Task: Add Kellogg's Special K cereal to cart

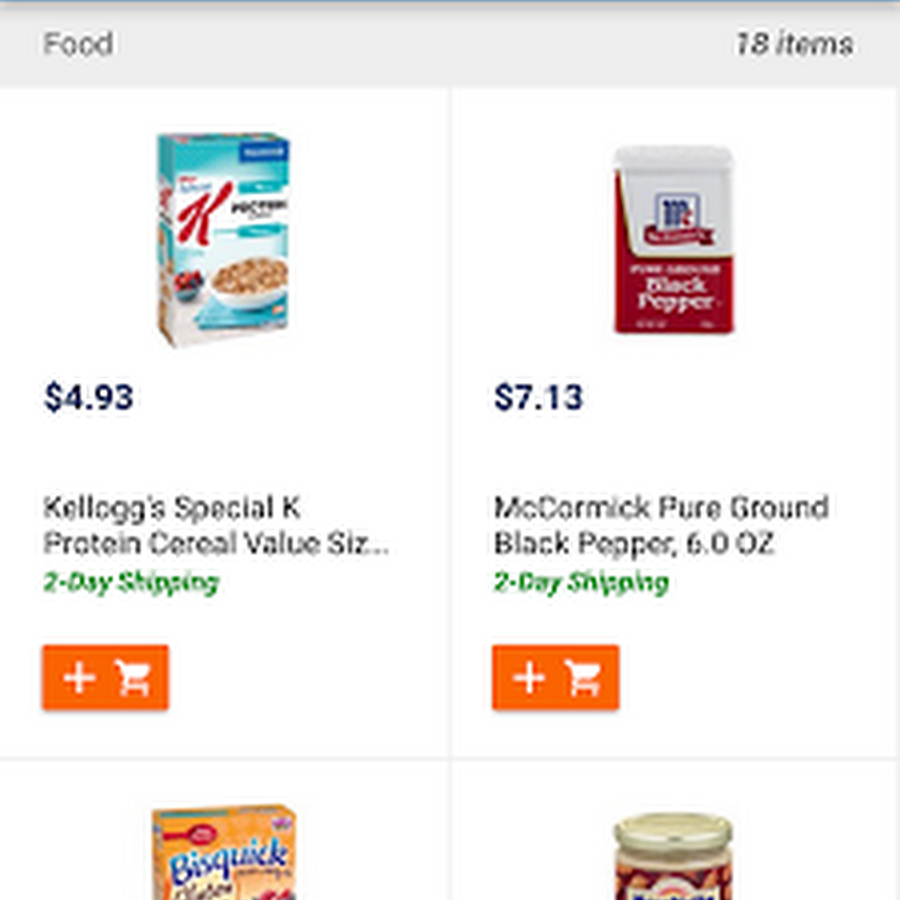Action: (x=105, y=678)
